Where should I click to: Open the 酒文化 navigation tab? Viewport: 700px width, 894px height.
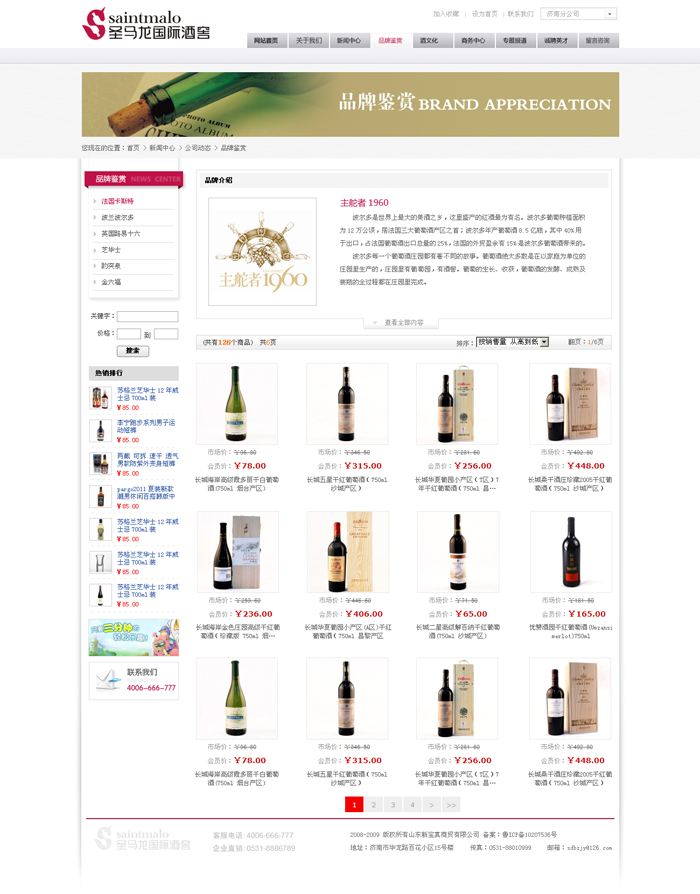(x=430, y=41)
